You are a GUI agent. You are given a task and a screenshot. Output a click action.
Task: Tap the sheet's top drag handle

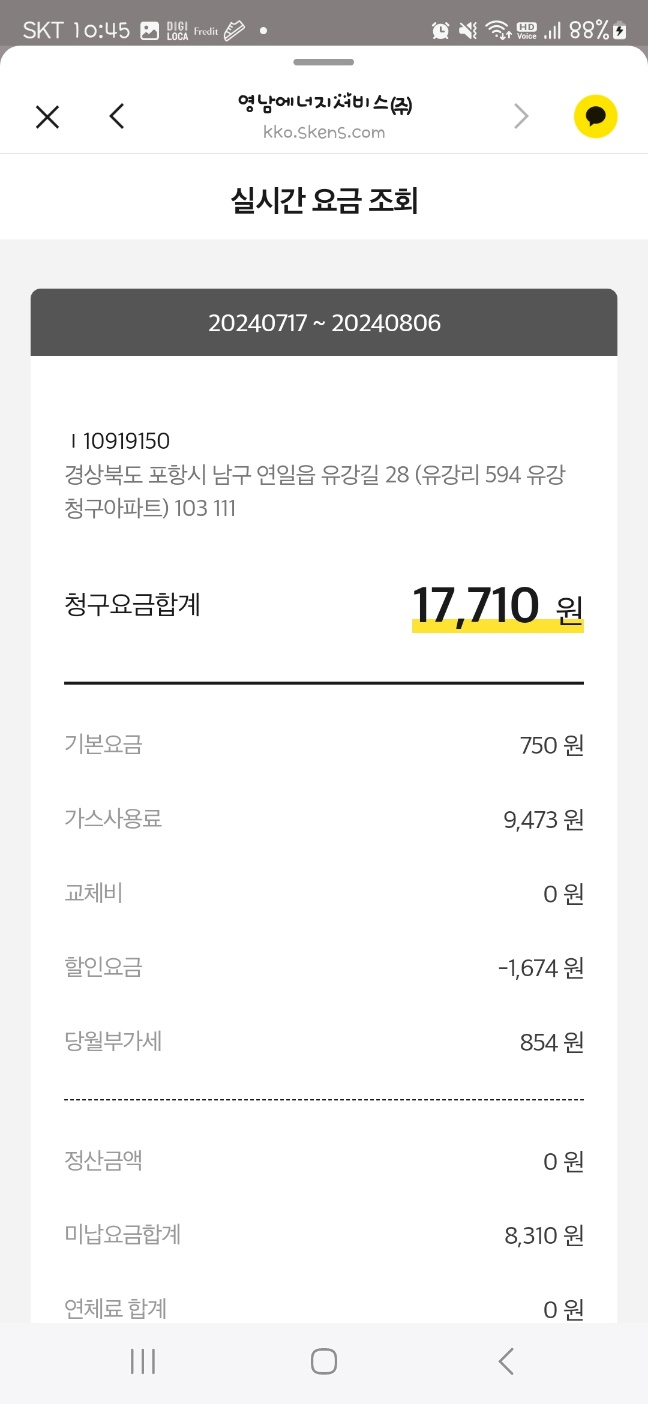(x=324, y=63)
